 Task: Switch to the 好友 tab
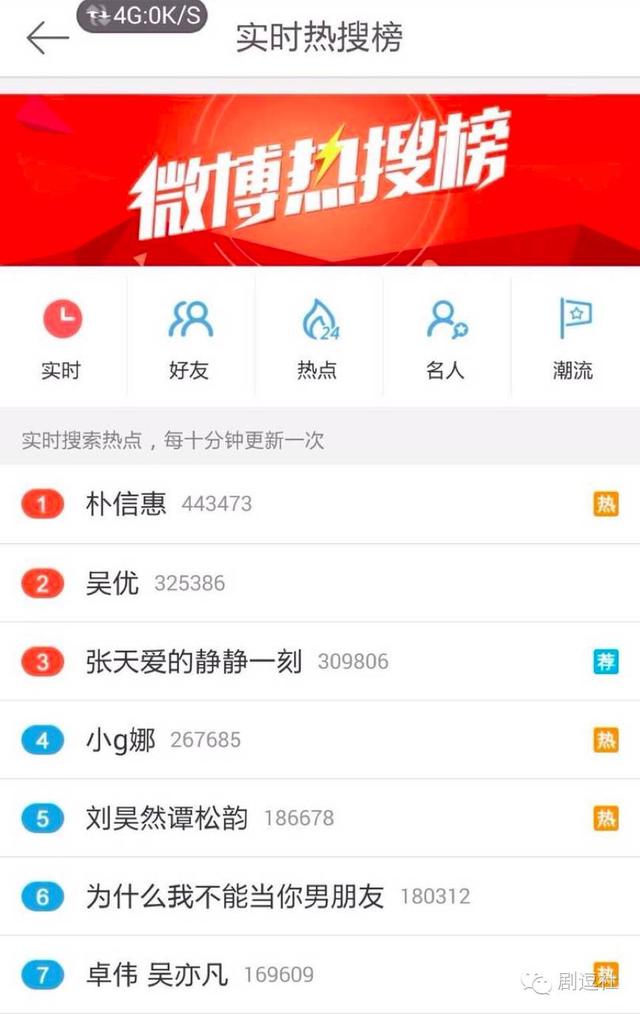coord(190,339)
